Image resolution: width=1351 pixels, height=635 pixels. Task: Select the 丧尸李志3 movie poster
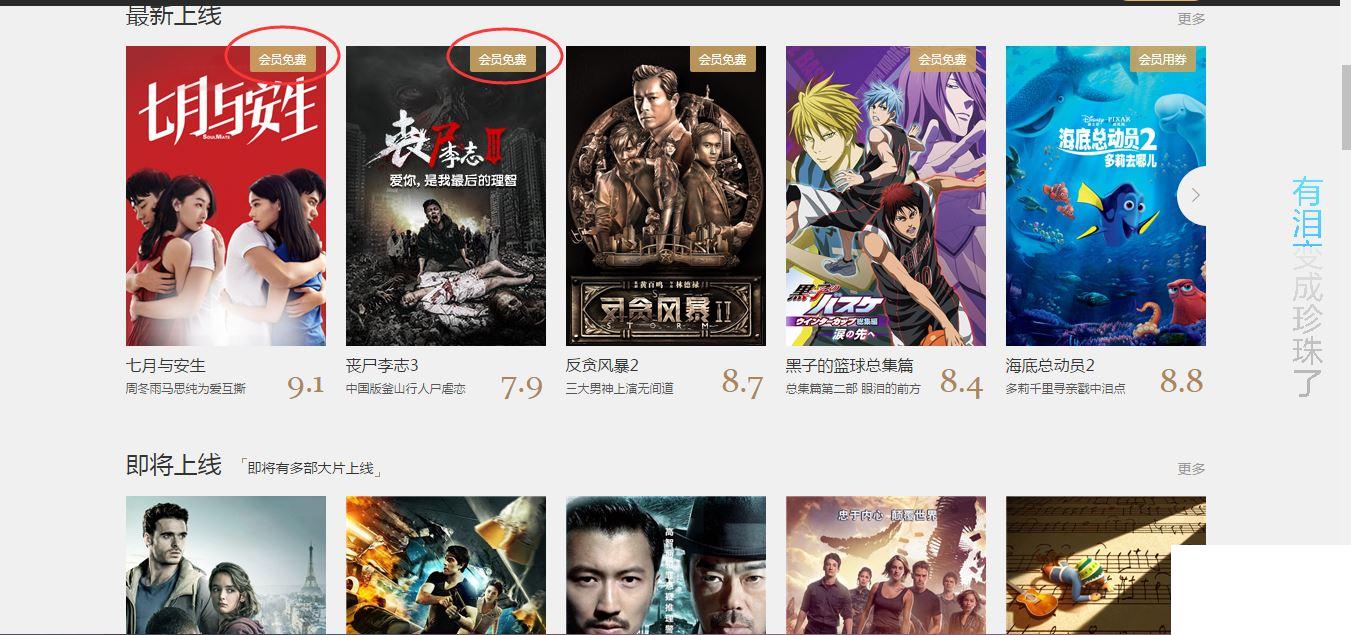[446, 196]
